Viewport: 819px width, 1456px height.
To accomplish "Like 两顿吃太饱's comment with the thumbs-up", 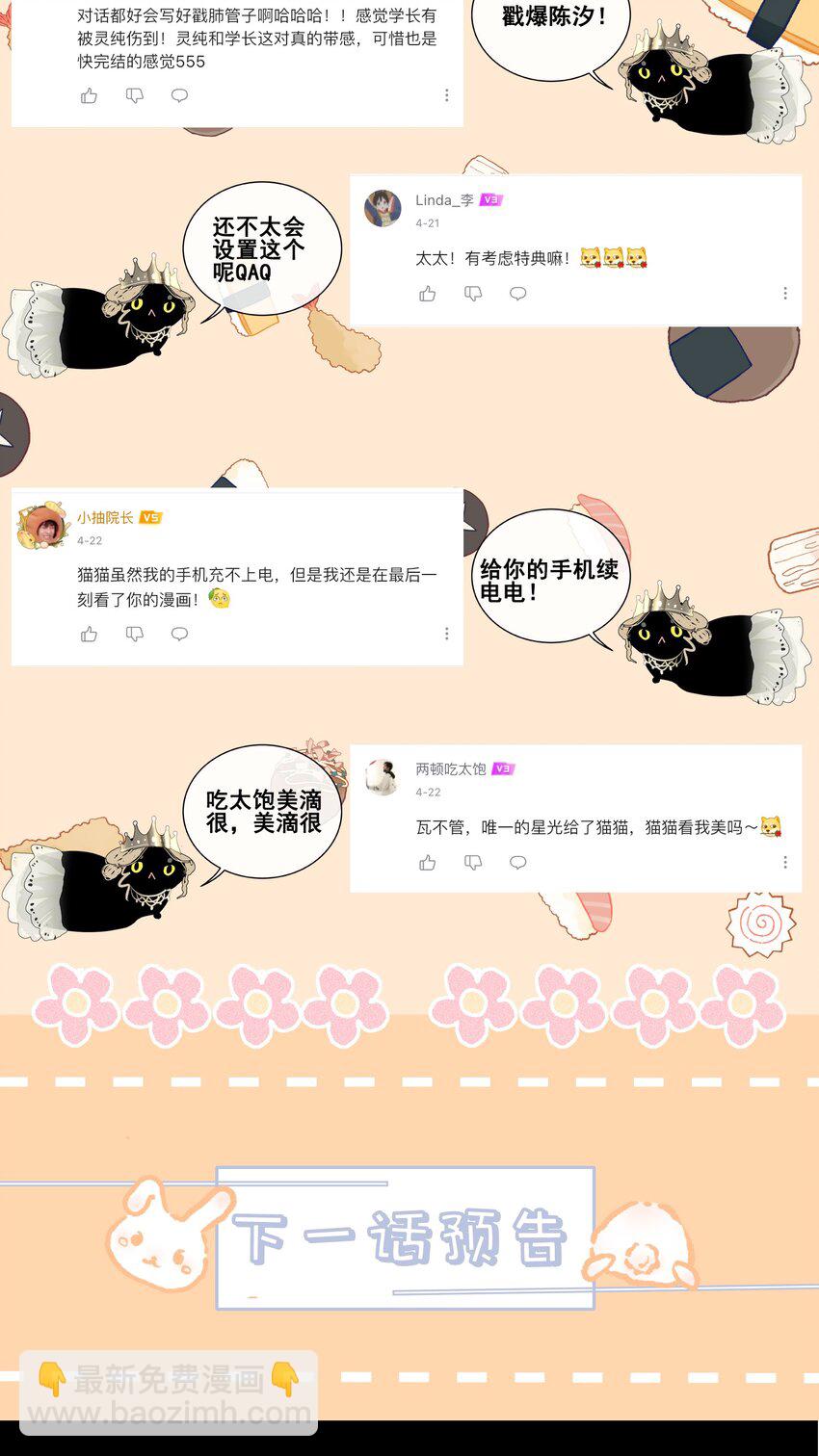I will click(x=427, y=862).
